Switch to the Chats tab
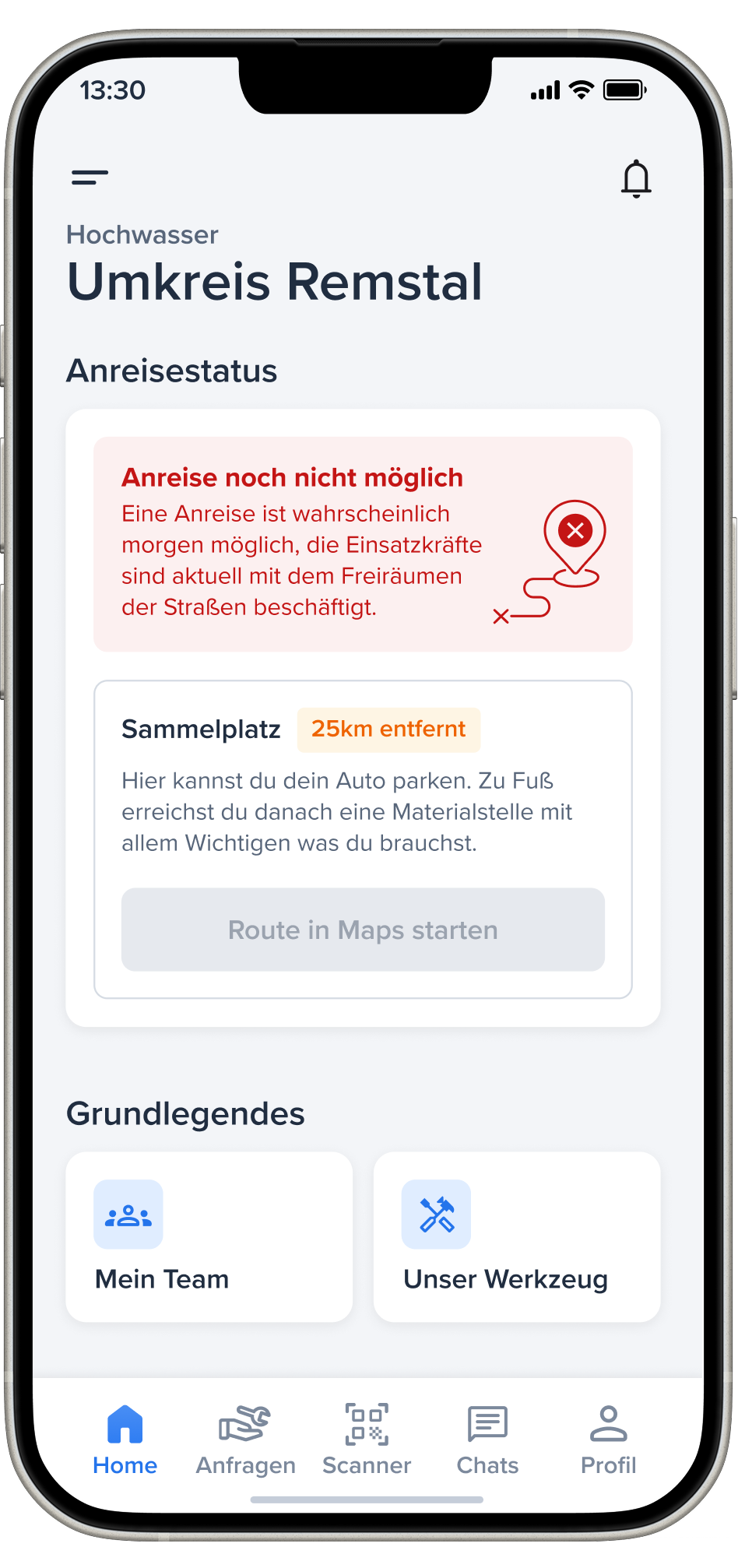This screenshot has width=738, height=1568. coord(487,1440)
